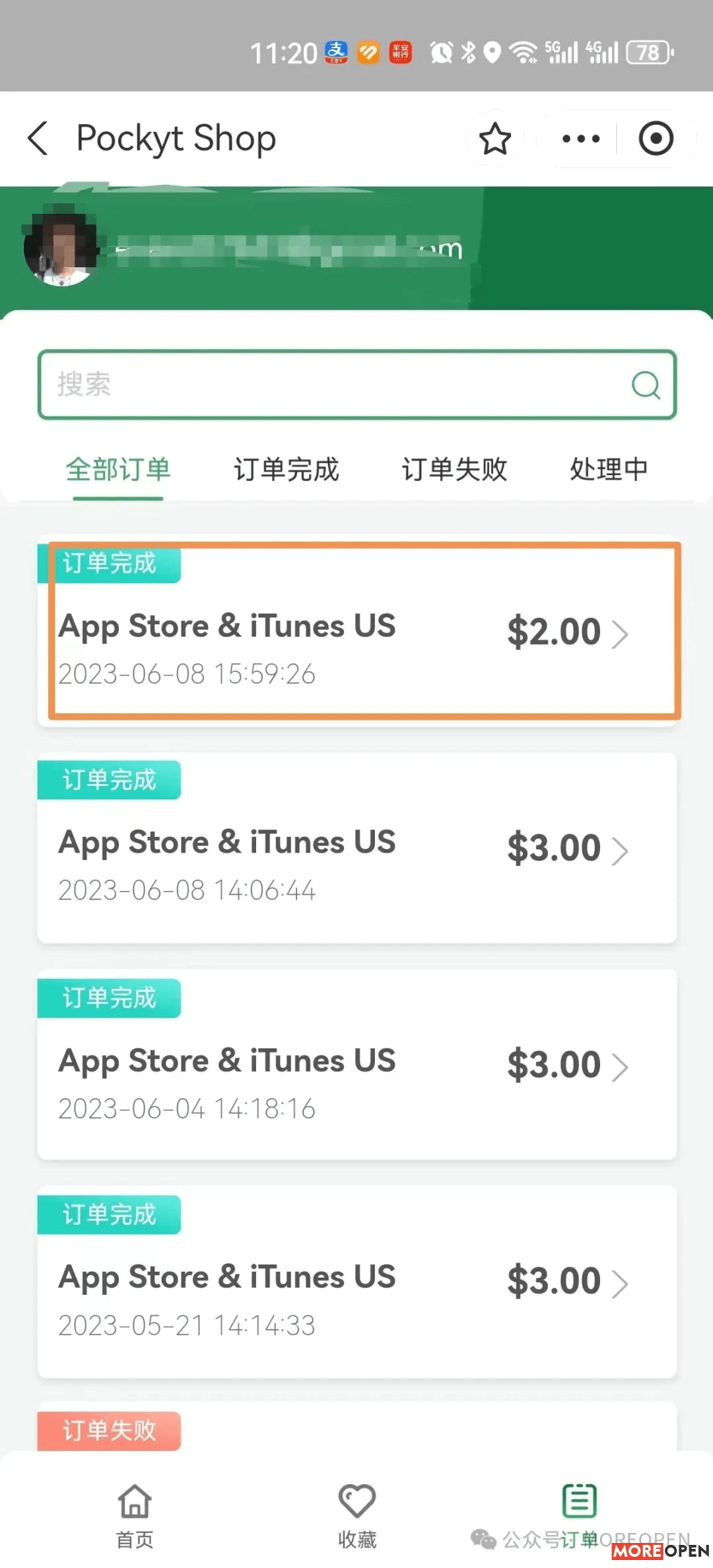Tap the 搜索 search input field
Viewport: 713px width, 1568px height.
pyautogui.click(x=264, y=385)
